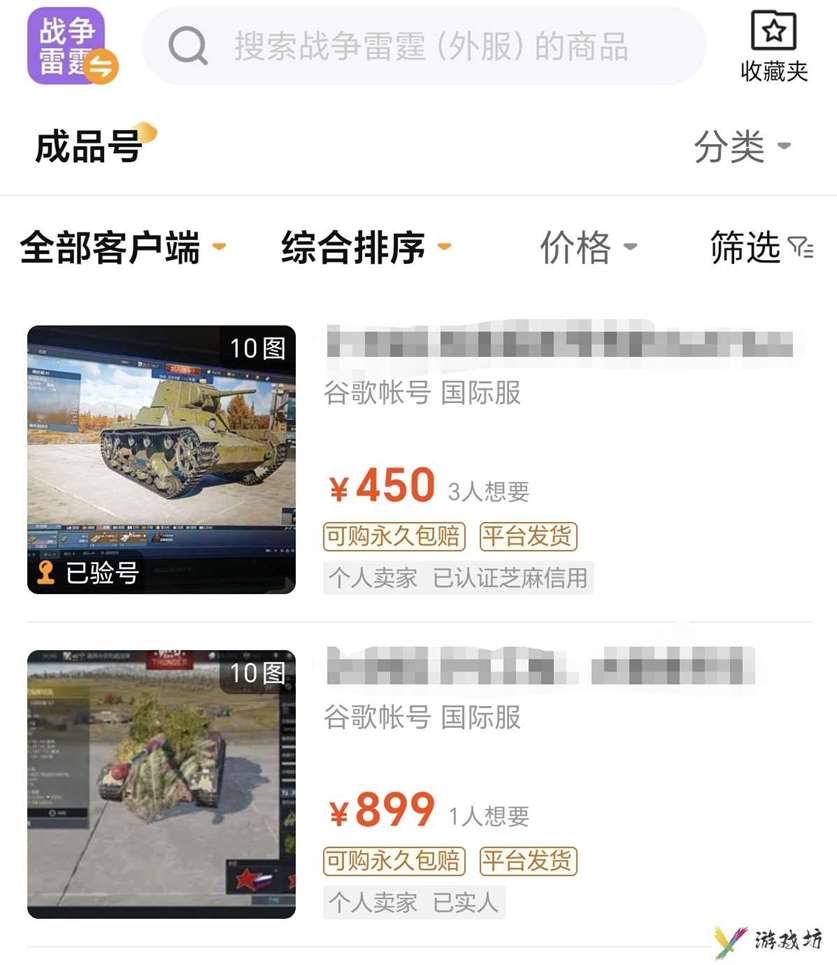Open the 收藏夹 favorites folder
The image size is (837, 965).
[773, 47]
